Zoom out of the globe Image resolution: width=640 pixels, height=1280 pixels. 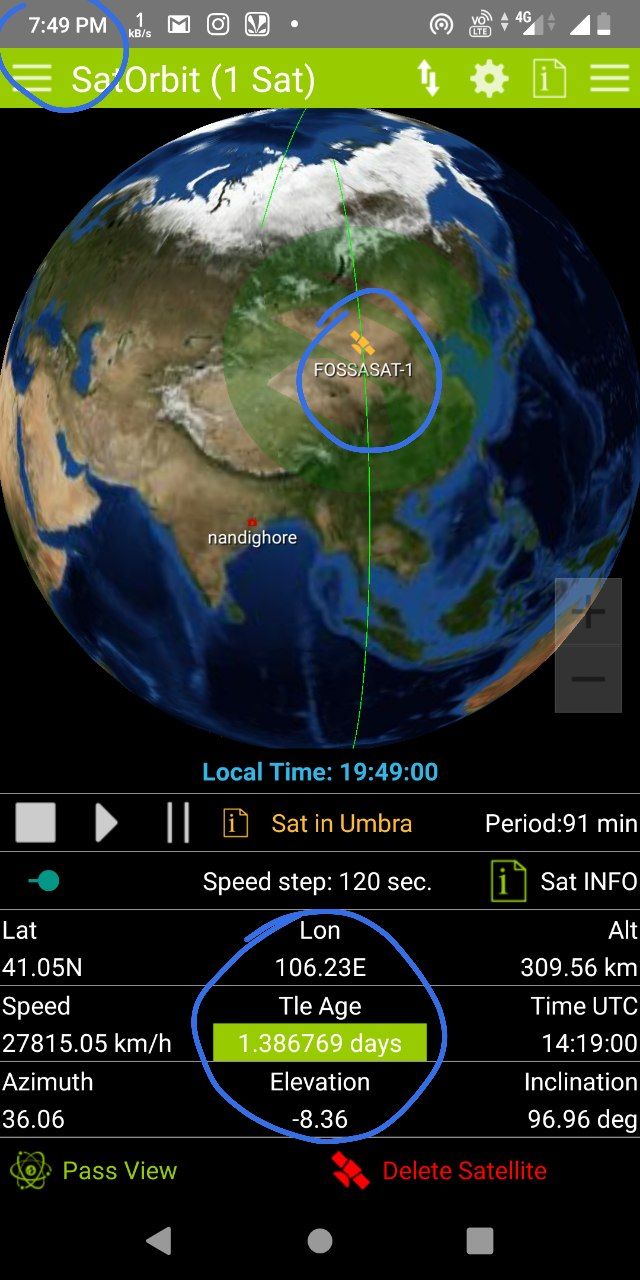click(x=588, y=679)
